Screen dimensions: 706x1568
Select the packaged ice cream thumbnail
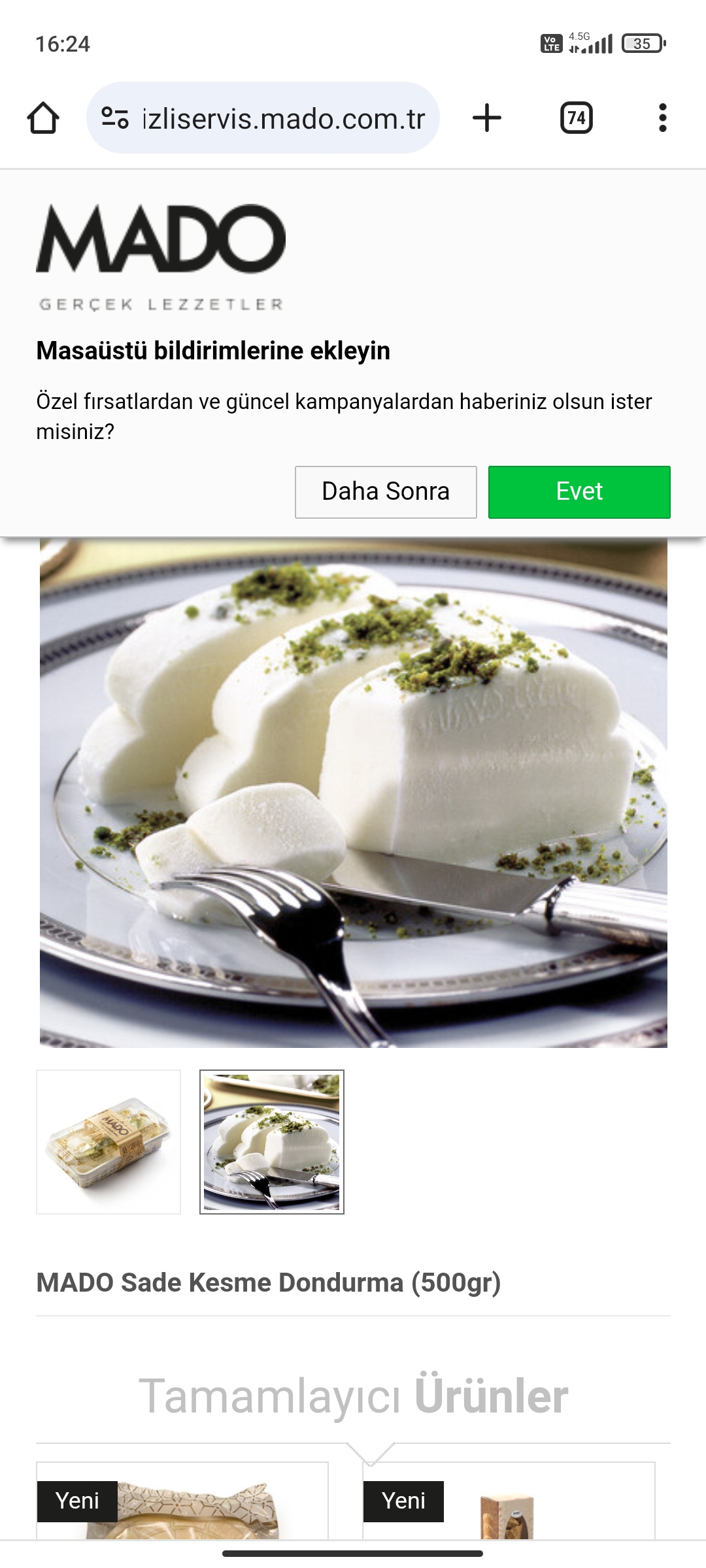[x=109, y=1142]
